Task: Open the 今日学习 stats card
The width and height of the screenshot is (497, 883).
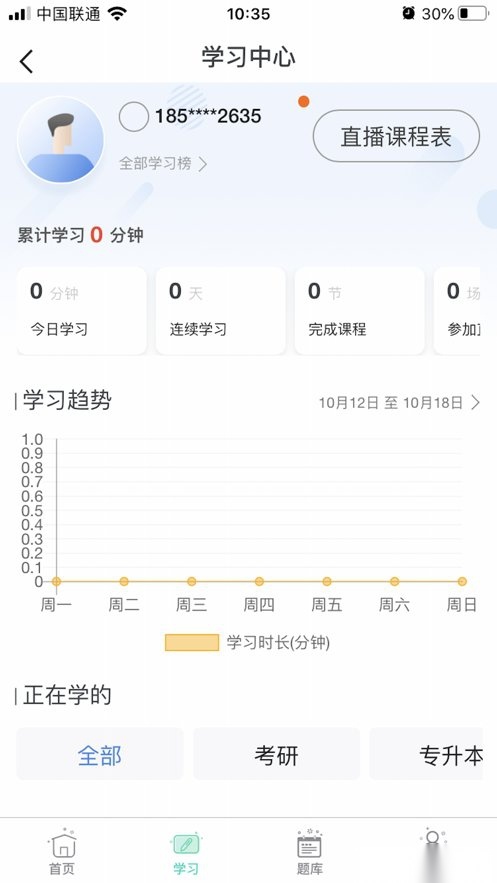Action: (82, 311)
